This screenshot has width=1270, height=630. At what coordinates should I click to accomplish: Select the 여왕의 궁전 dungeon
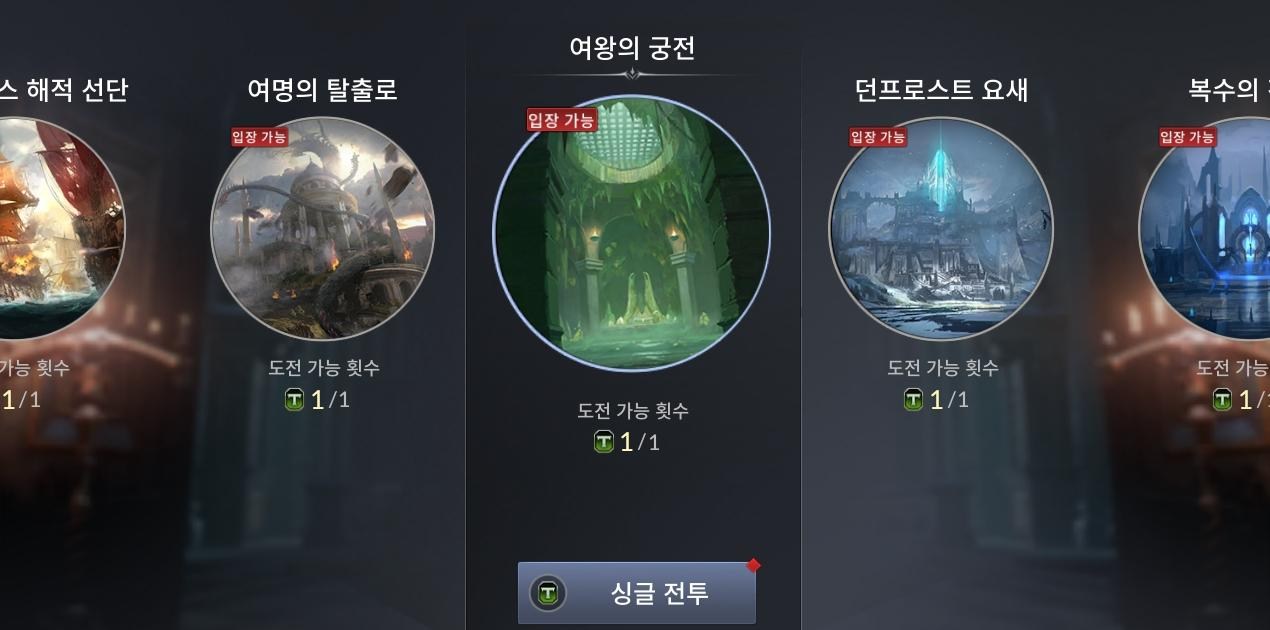point(631,233)
